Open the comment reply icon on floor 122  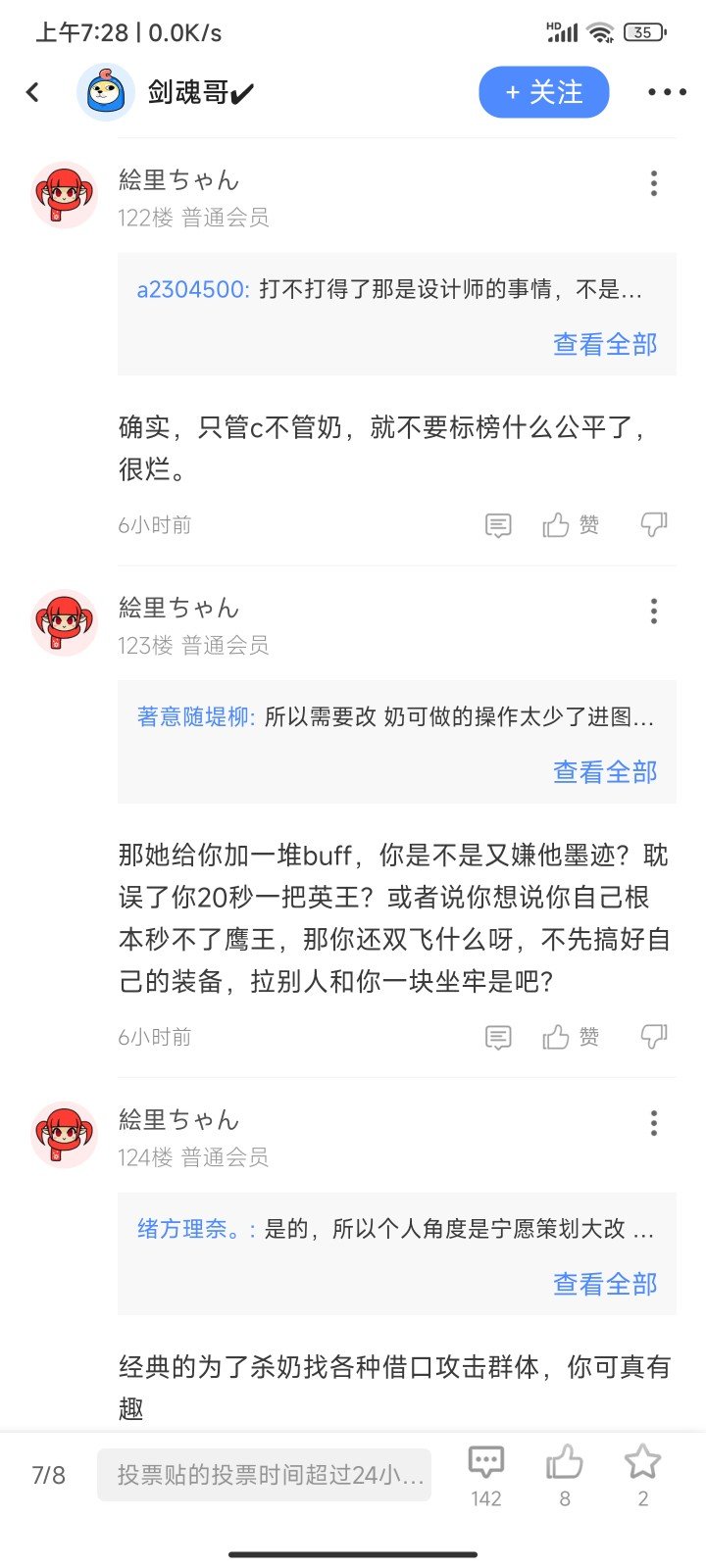[x=499, y=524]
